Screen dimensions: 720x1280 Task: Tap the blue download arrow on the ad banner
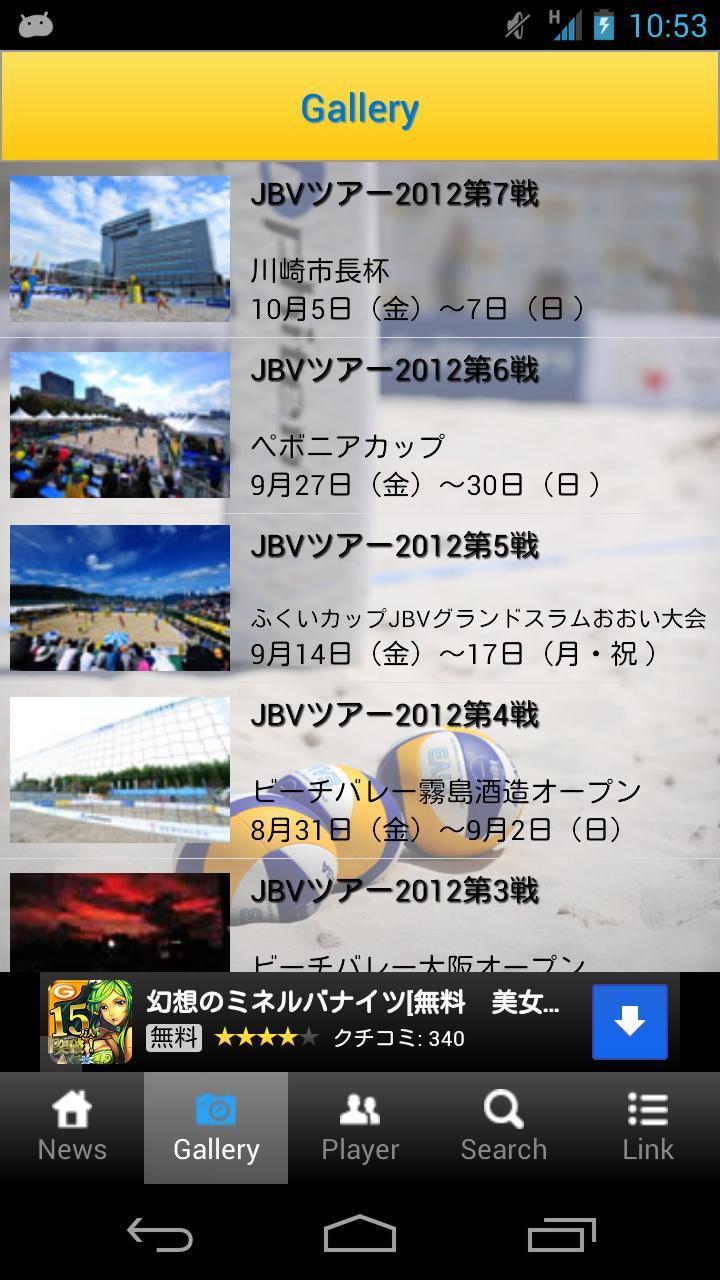click(x=629, y=1021)
